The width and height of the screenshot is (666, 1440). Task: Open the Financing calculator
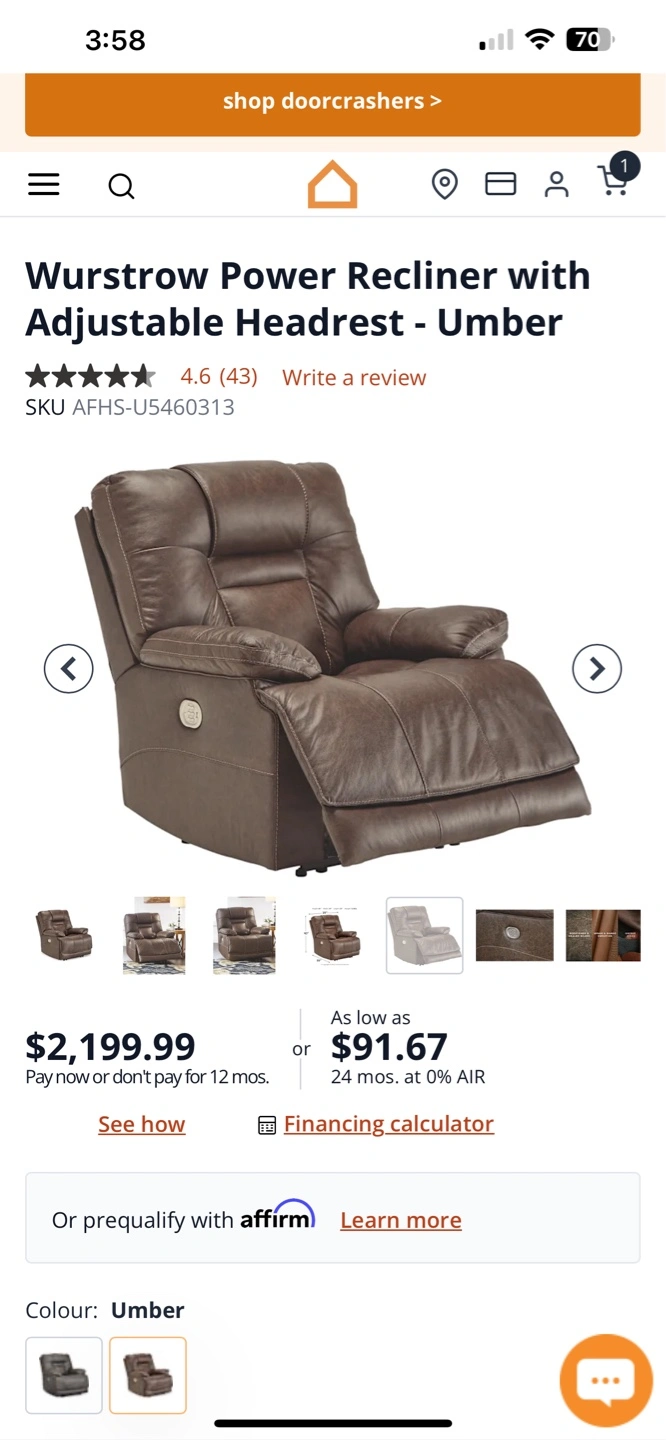click(389, 1124)
